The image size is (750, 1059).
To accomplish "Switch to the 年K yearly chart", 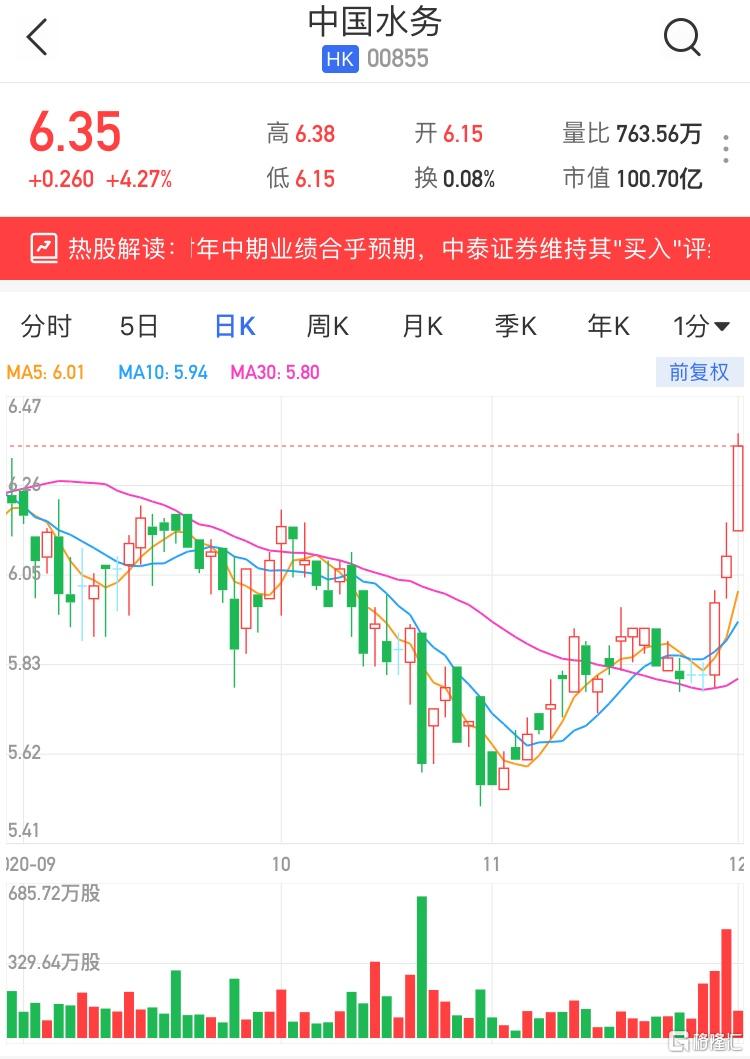I will click(608, 326).
